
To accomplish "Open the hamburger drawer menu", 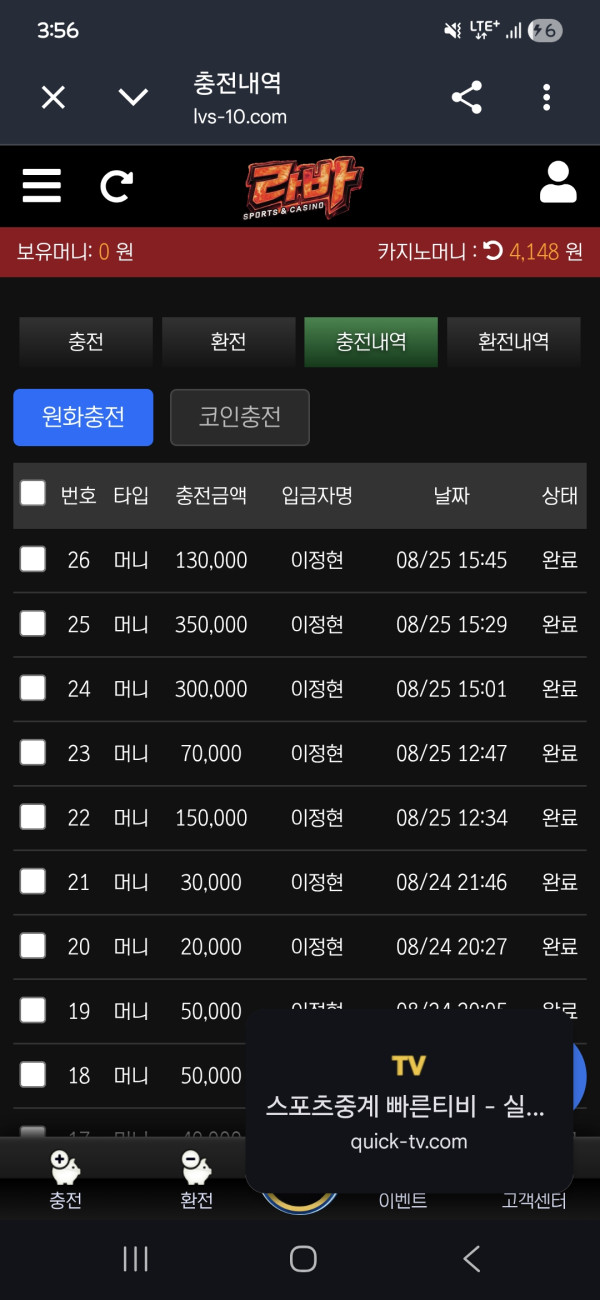I will 42,186.
